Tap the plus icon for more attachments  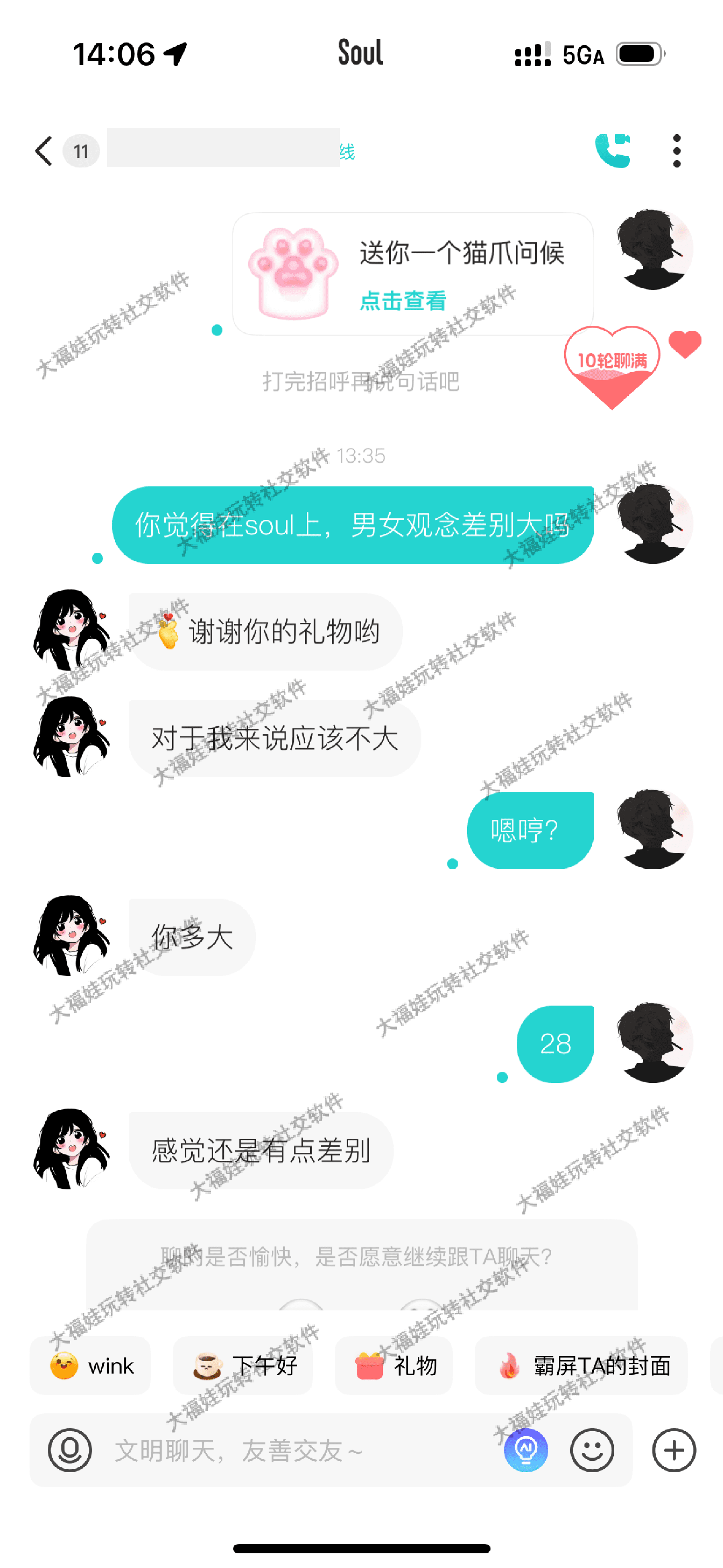[673, 1450]
